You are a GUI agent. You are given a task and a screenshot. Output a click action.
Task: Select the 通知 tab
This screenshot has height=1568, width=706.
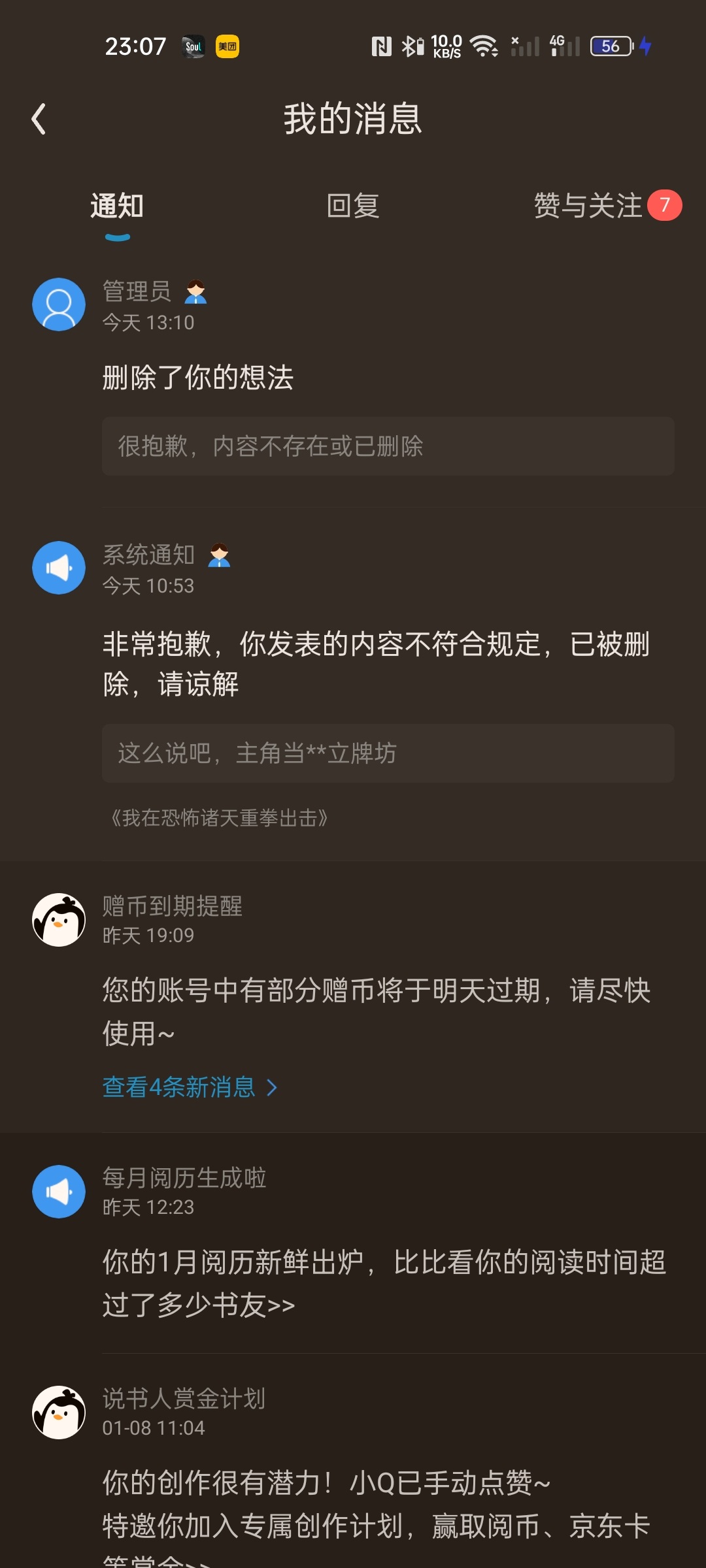[117, 206]
